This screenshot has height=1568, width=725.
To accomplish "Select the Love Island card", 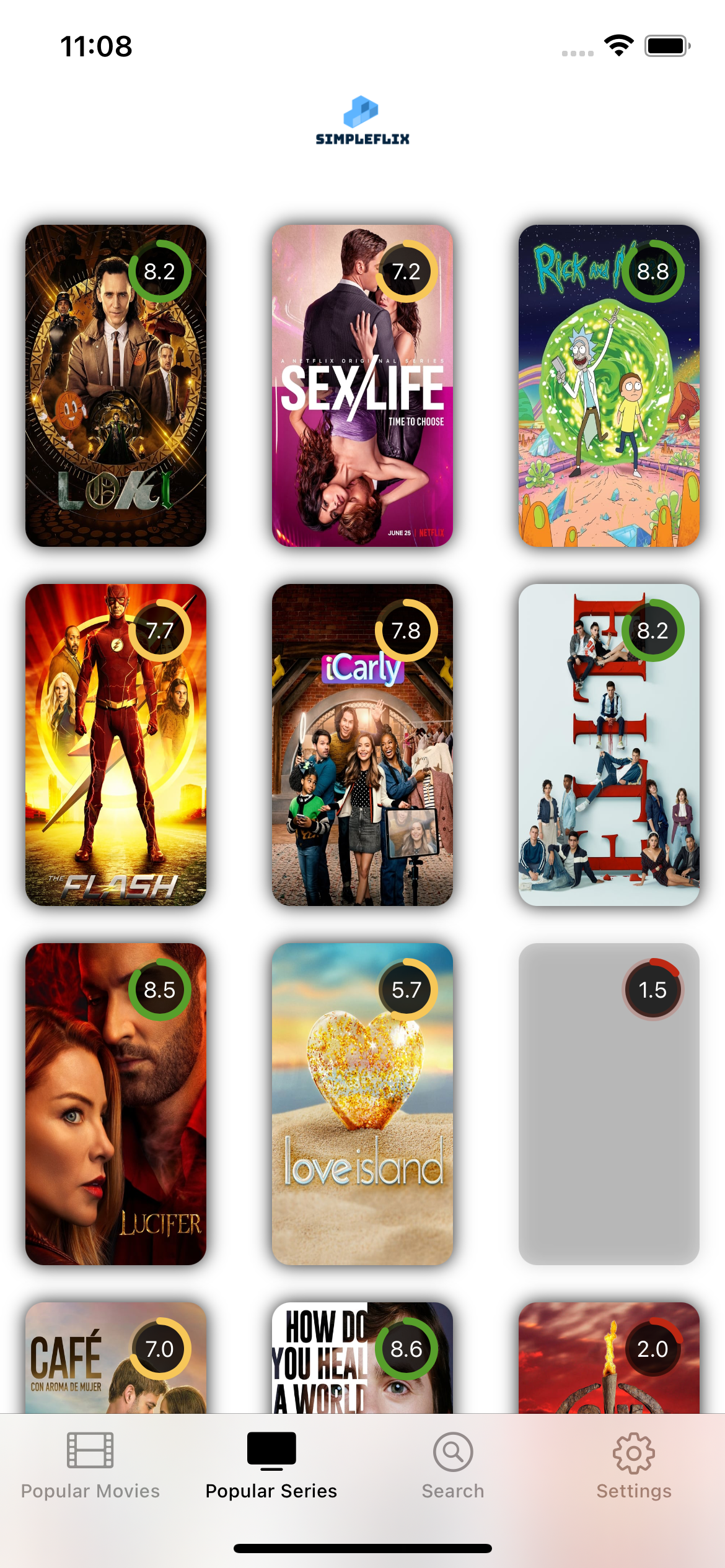I will (362, 1104).
